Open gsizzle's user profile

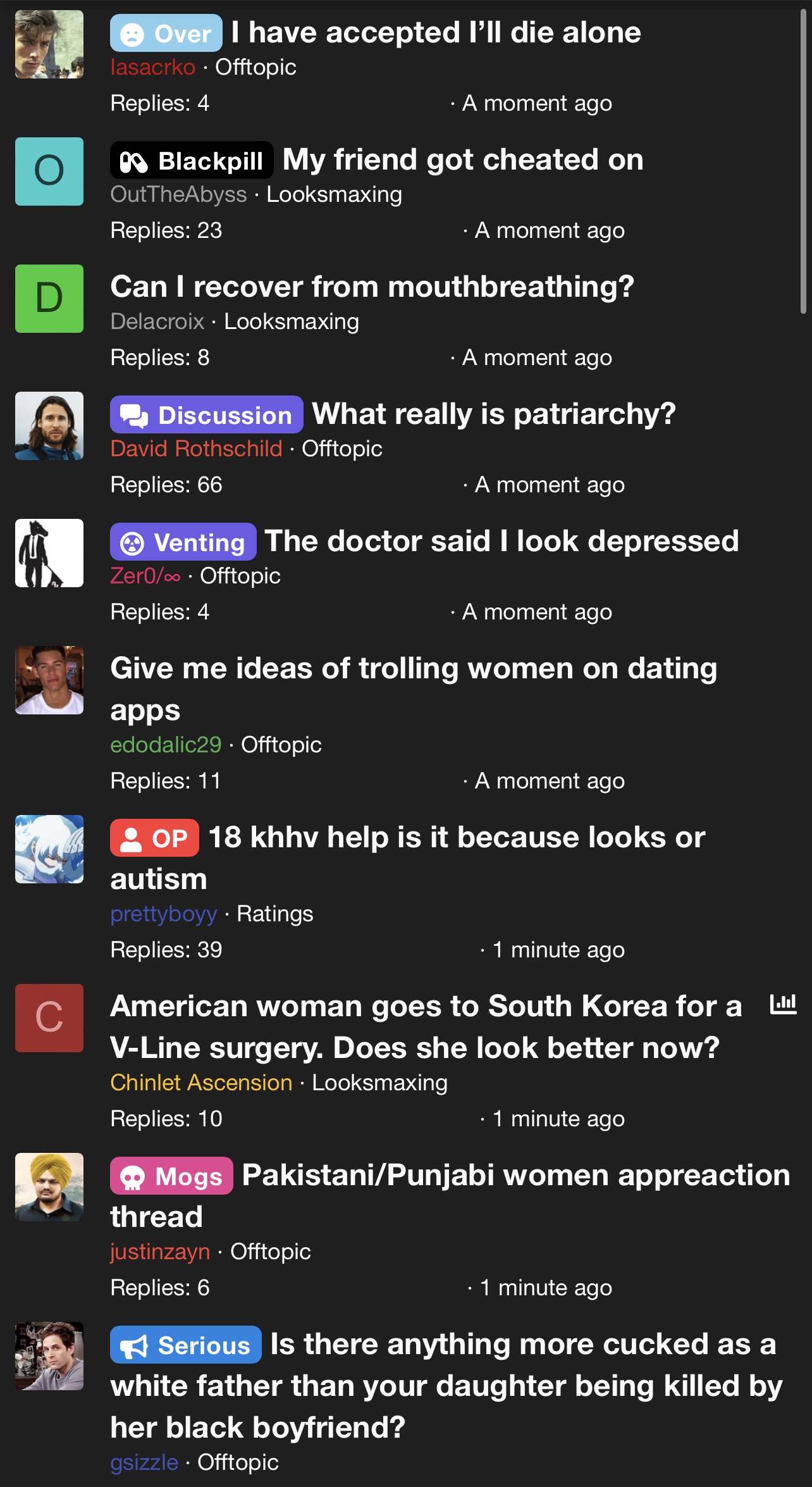144,1462
